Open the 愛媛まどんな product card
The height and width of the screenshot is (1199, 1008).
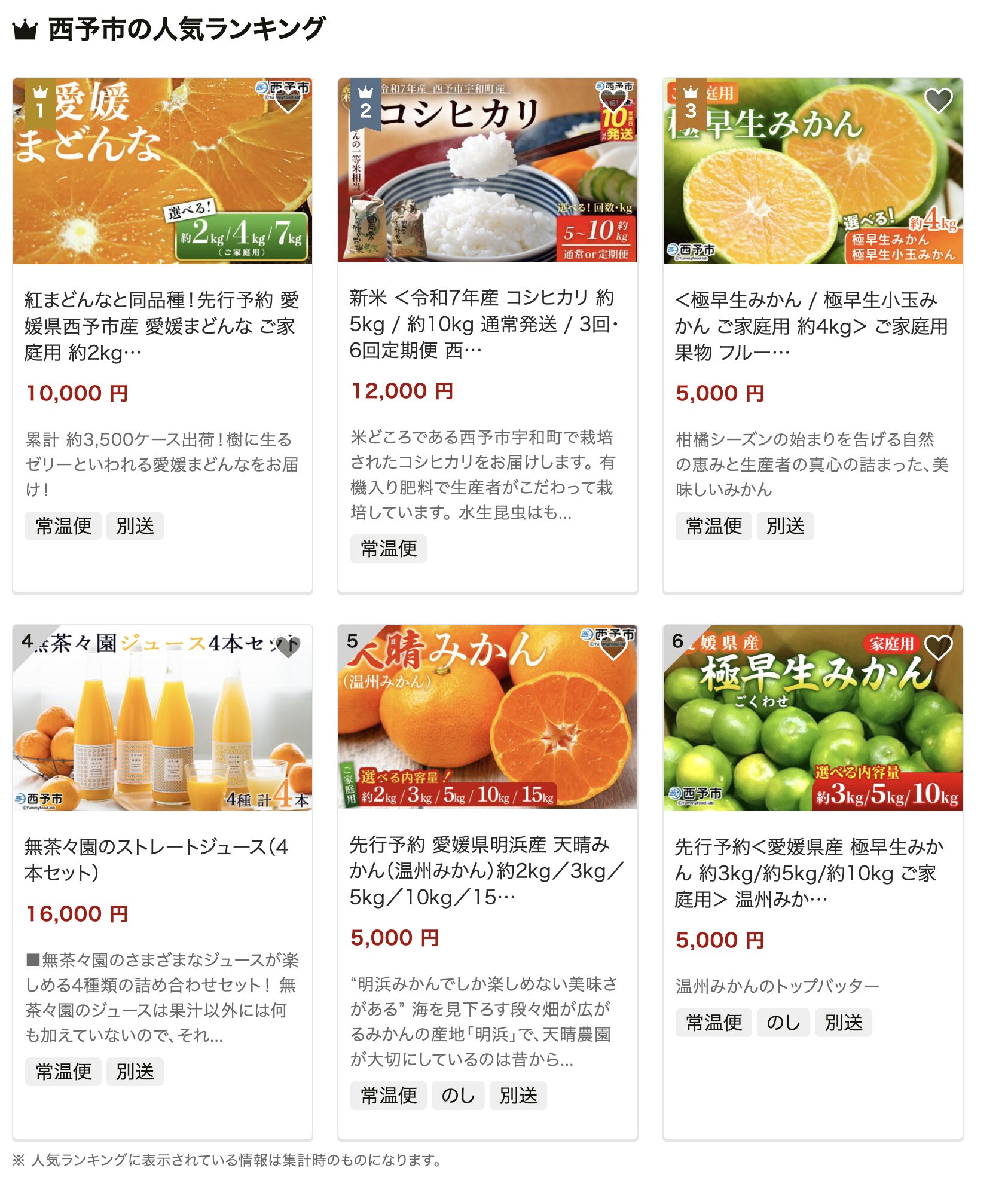[161, 326]
